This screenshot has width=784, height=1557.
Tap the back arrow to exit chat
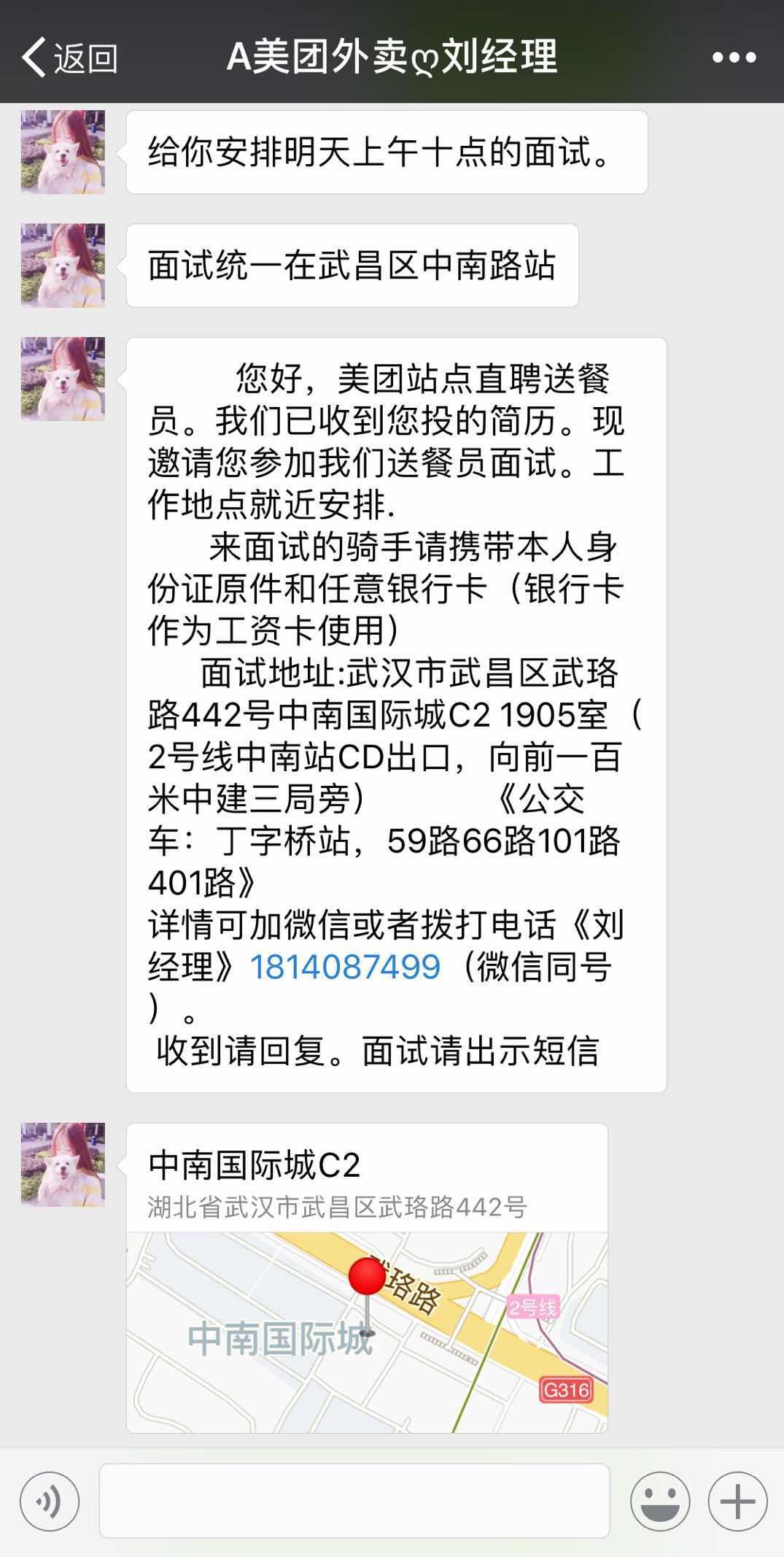pos(34,57)
